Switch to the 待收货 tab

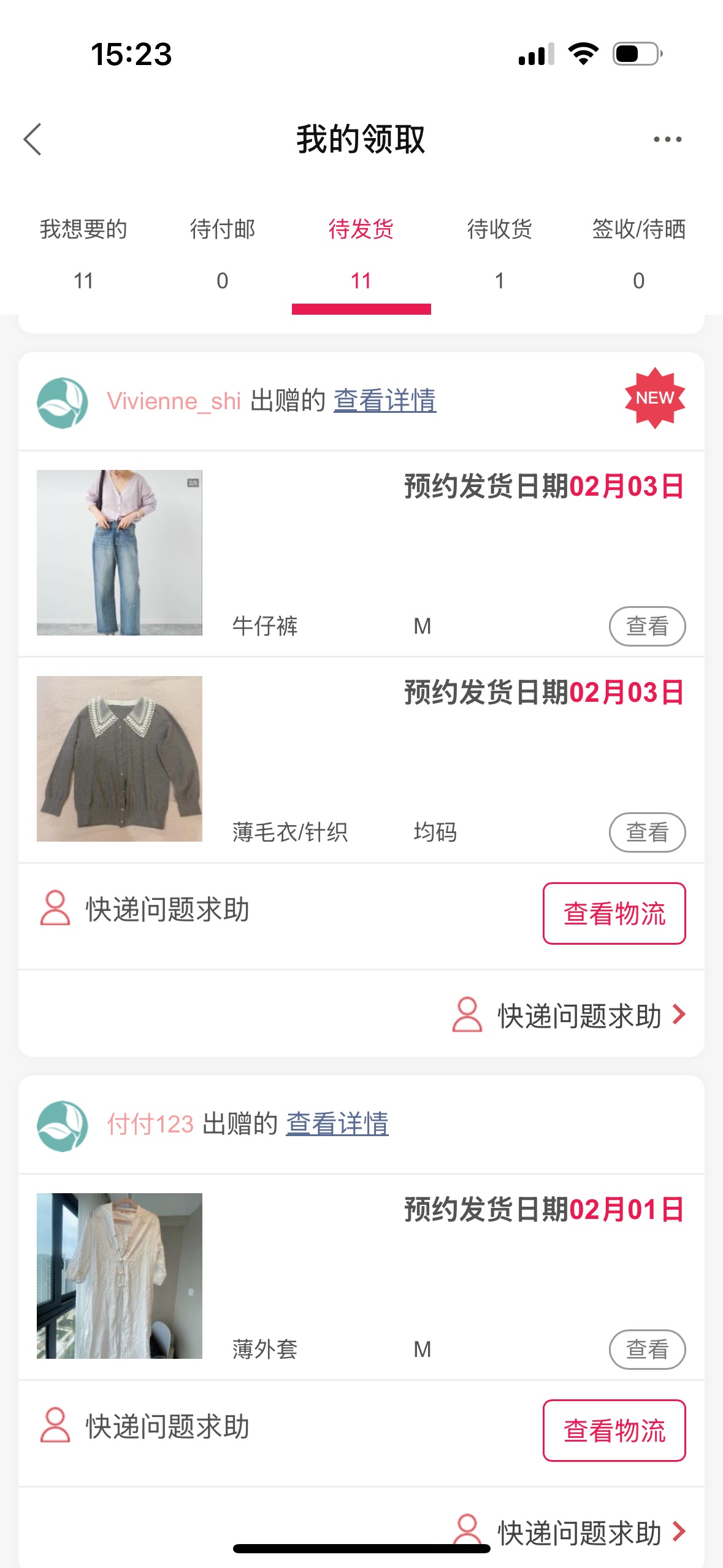500,255
